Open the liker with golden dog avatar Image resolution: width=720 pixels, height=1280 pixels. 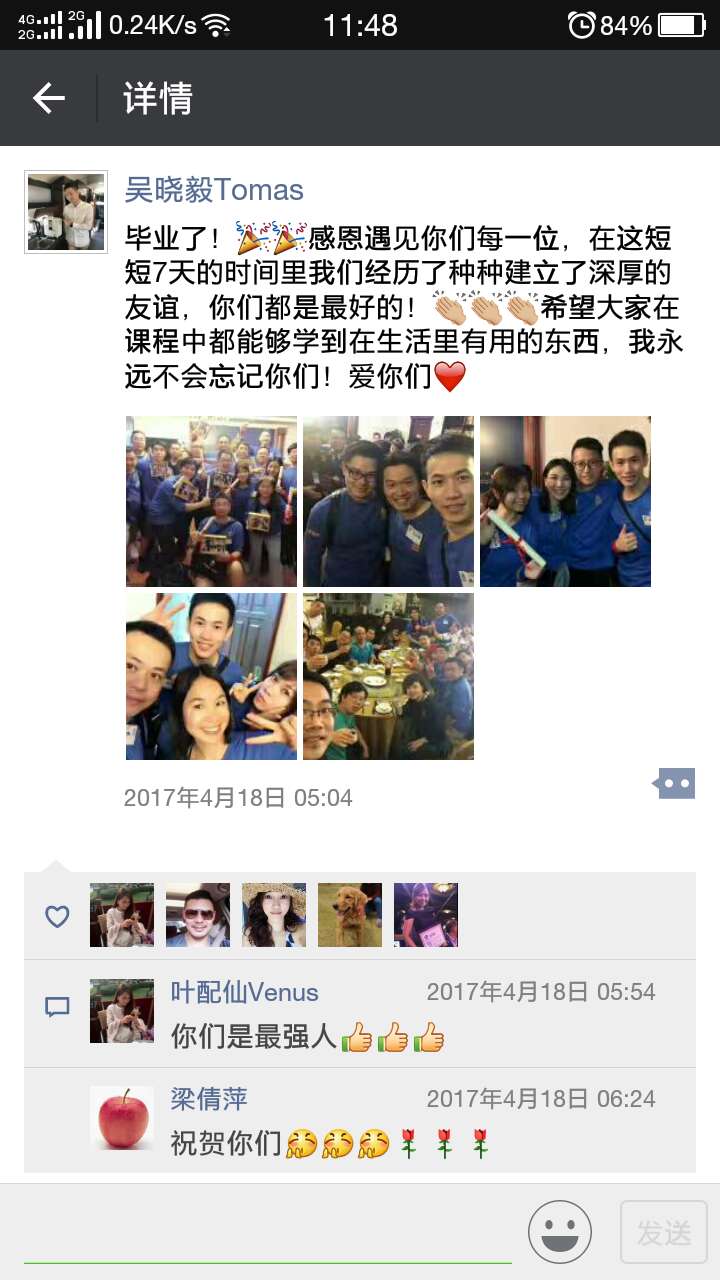coord(350,915)
